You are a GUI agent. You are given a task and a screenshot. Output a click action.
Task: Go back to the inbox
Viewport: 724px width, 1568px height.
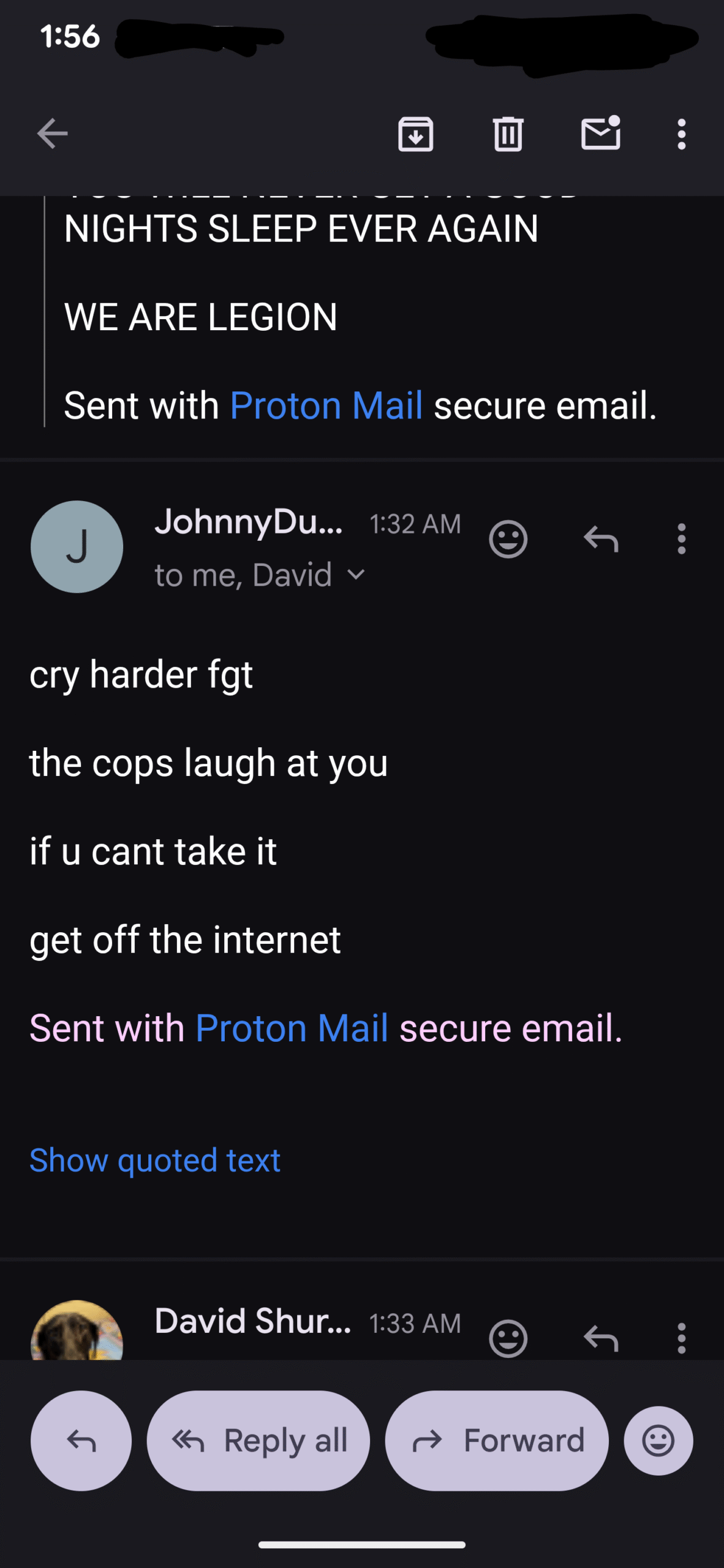(x=52, y=134)
